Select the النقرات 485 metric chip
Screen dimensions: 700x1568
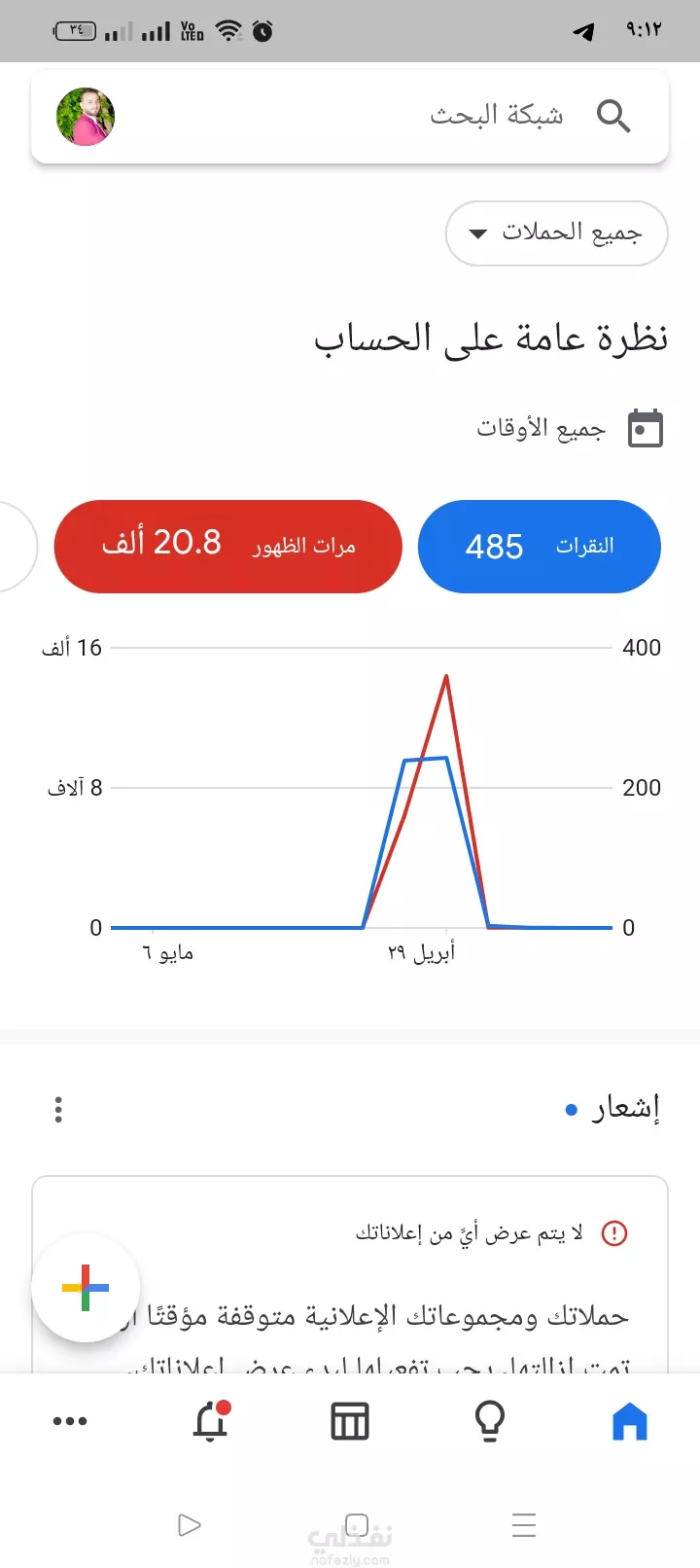click(540, 547)
